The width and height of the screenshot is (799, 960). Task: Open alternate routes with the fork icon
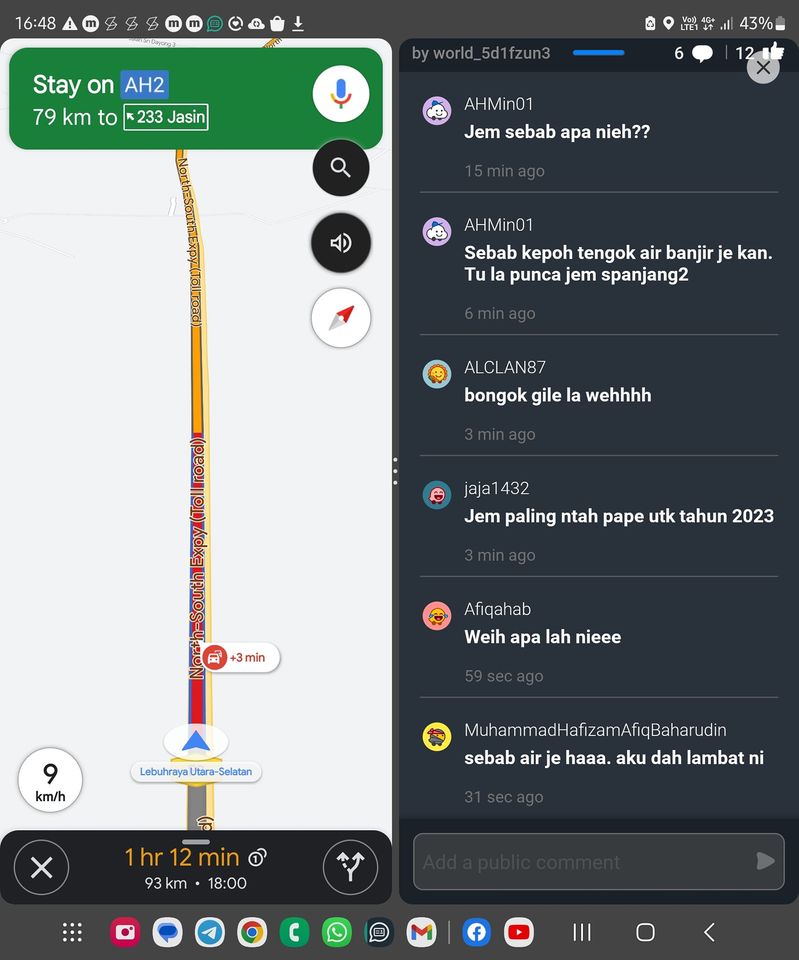pos(351,868)
